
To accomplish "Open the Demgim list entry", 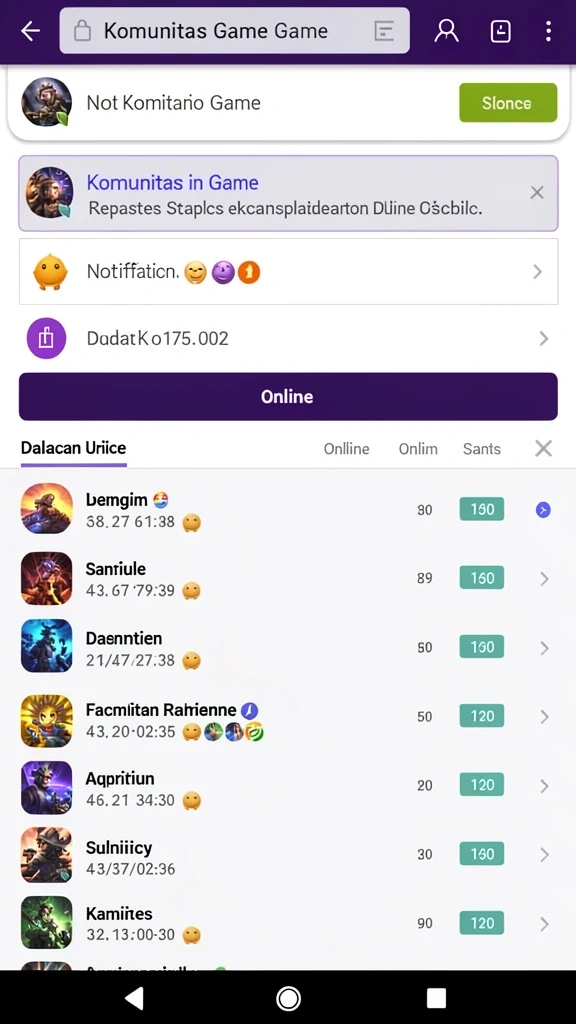I will (x=288, y=509).
